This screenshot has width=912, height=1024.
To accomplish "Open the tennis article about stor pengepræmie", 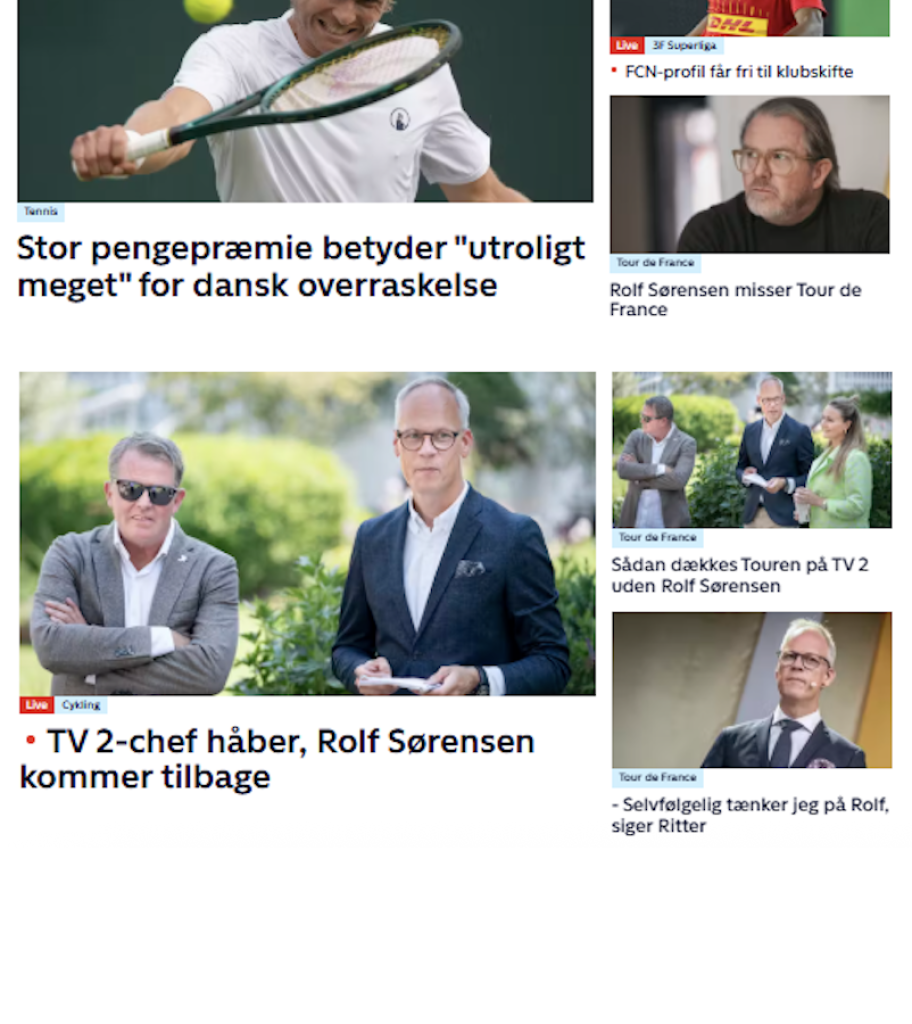I will 301,266.
